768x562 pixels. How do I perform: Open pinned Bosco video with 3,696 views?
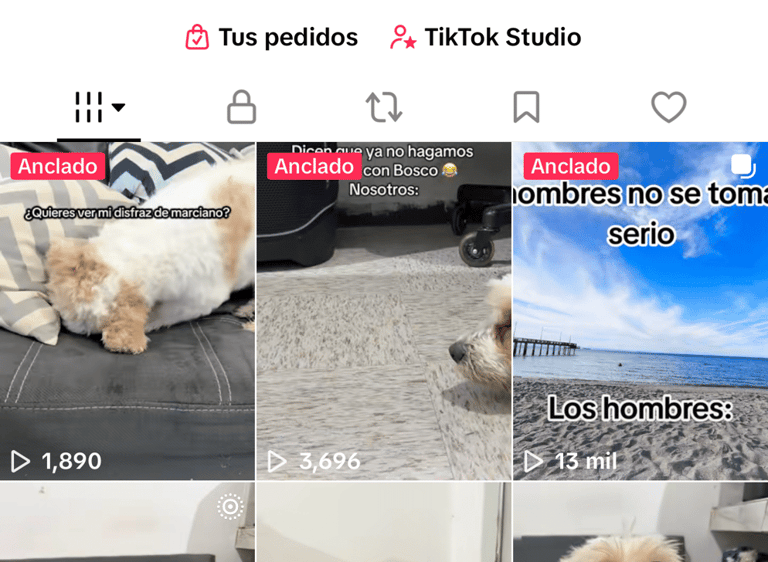384,310
